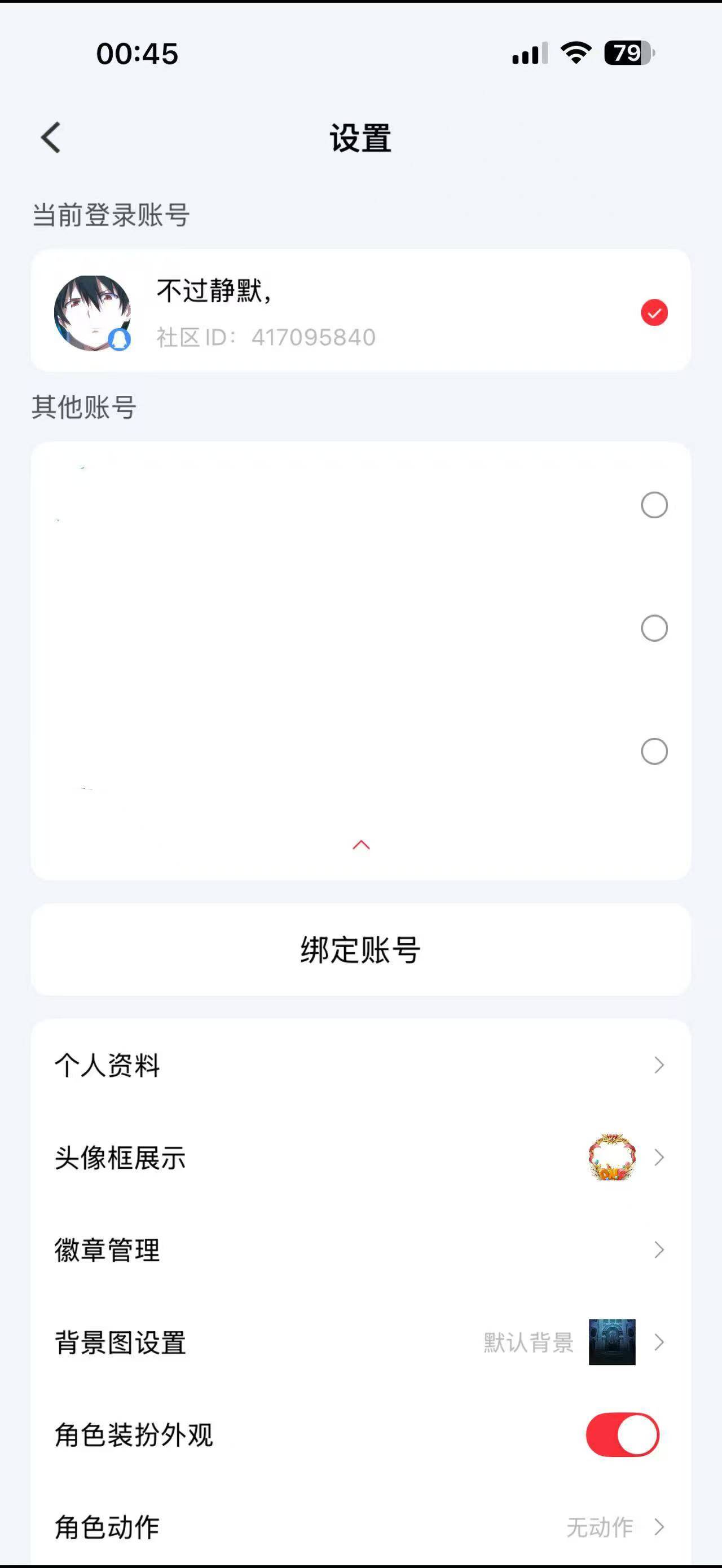
Task: Toggle off 角色装扮外观 switch
Action: tap(623, 1435)
